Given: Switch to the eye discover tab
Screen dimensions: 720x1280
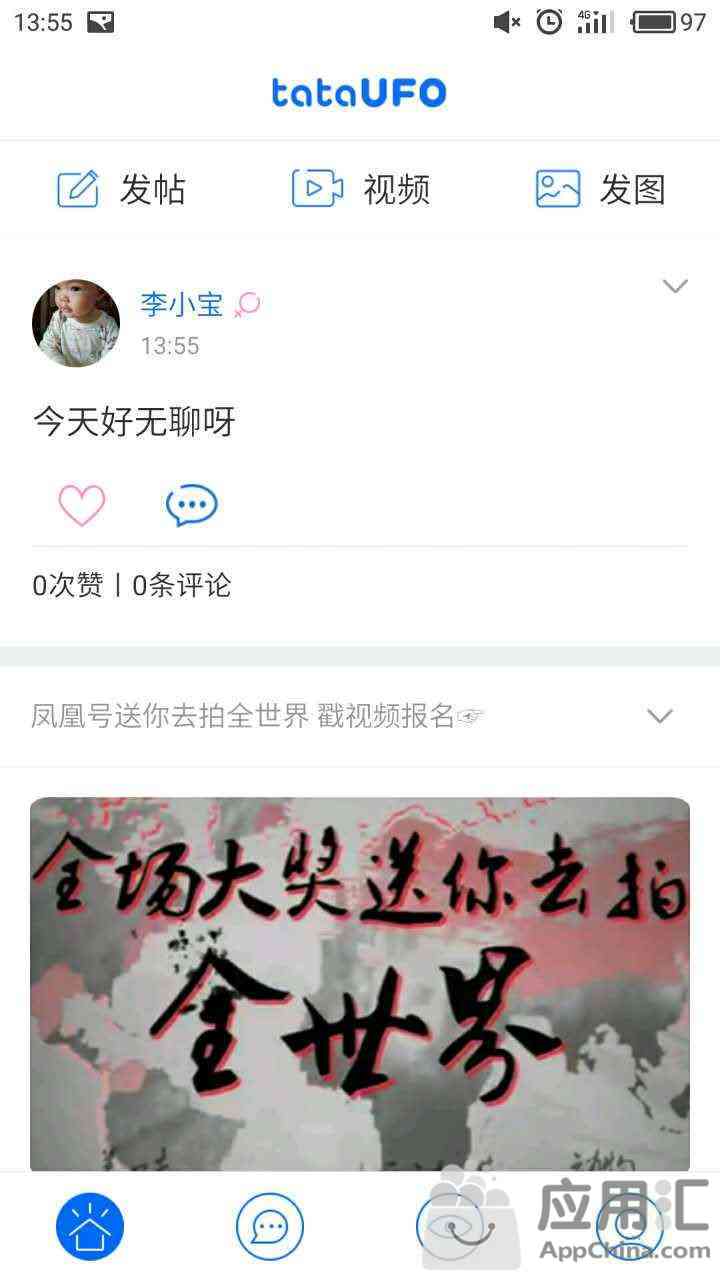Looking at the screenshot, I should [x=450, y=1226].
